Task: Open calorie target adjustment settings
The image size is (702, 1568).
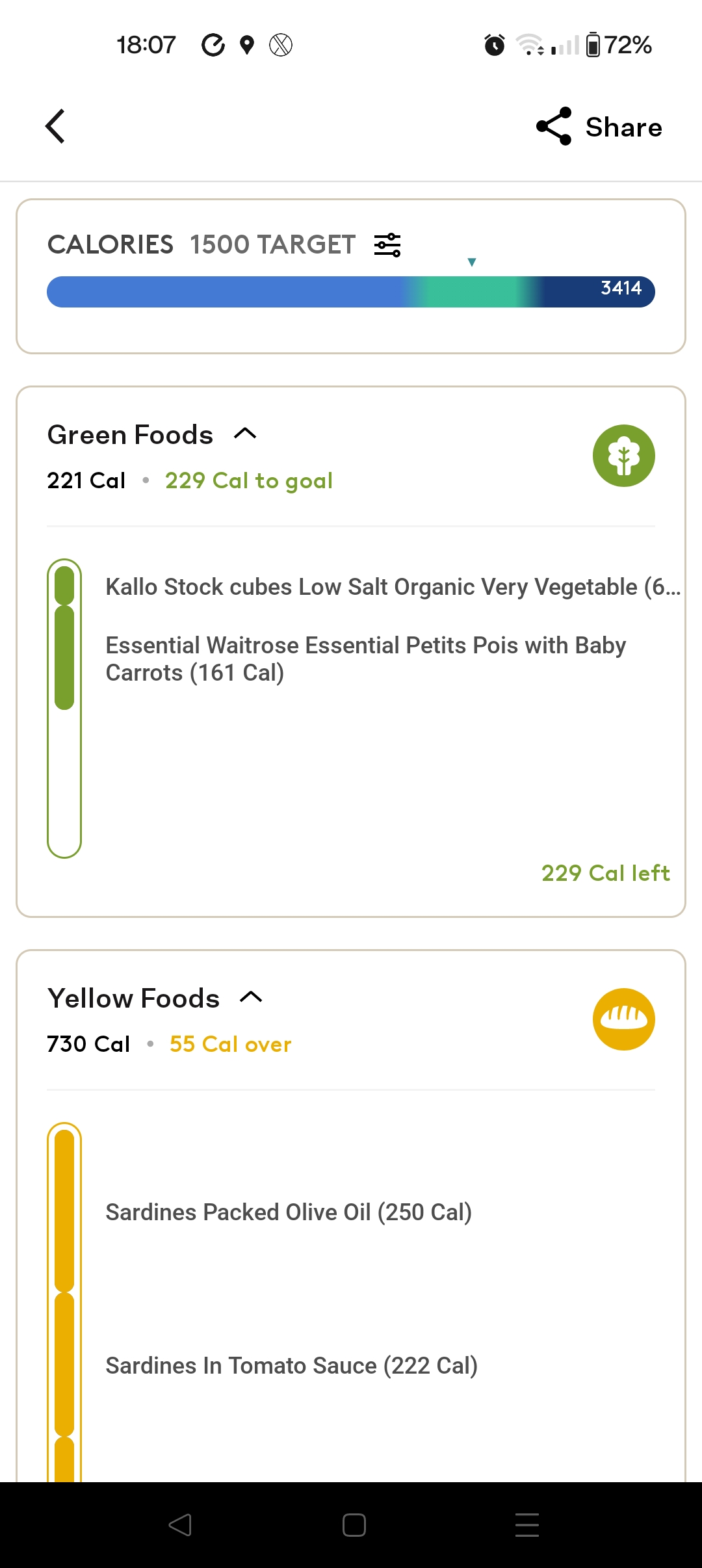Action: tap(387, 245)
